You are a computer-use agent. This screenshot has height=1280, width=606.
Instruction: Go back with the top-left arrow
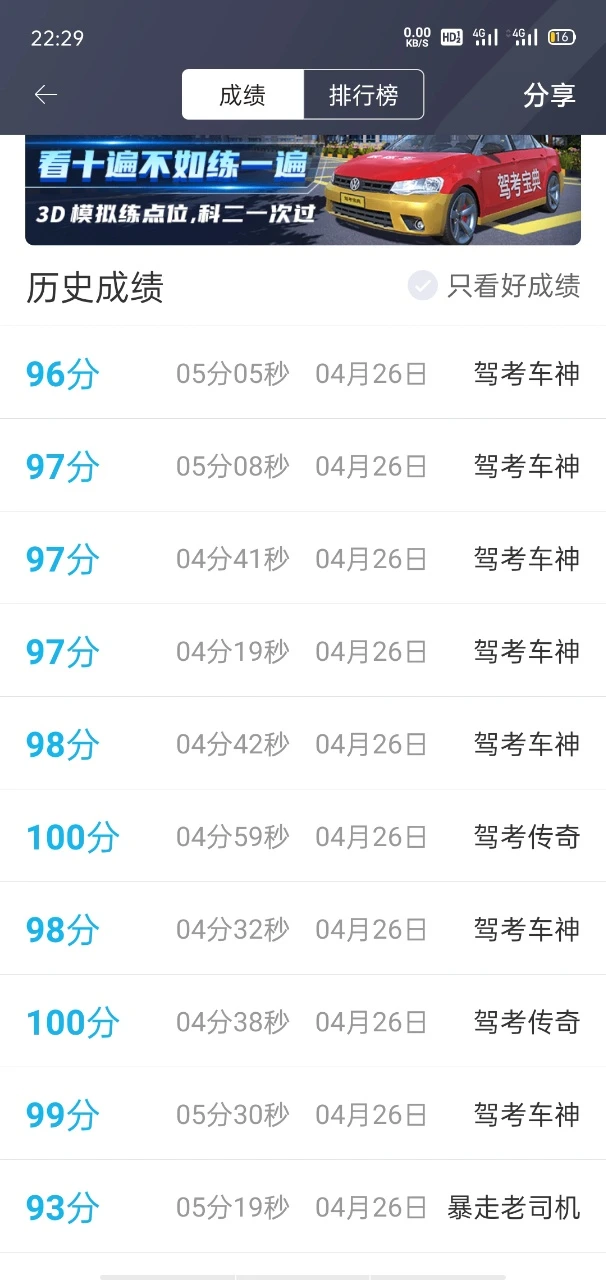pos(46,95)
